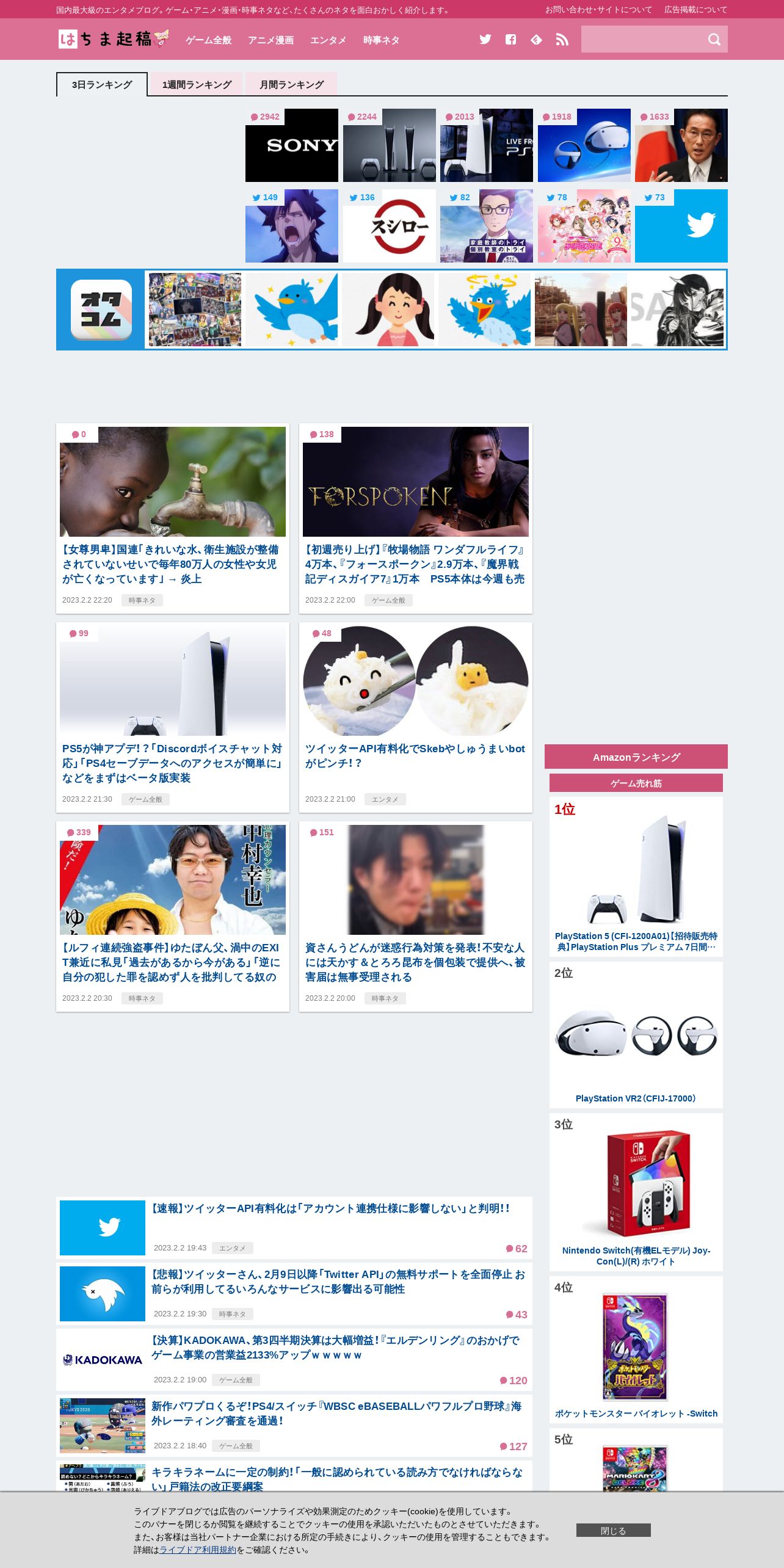Open the 時事ネタ section
Screen dimensions: 784x1568
coord(381,40)
